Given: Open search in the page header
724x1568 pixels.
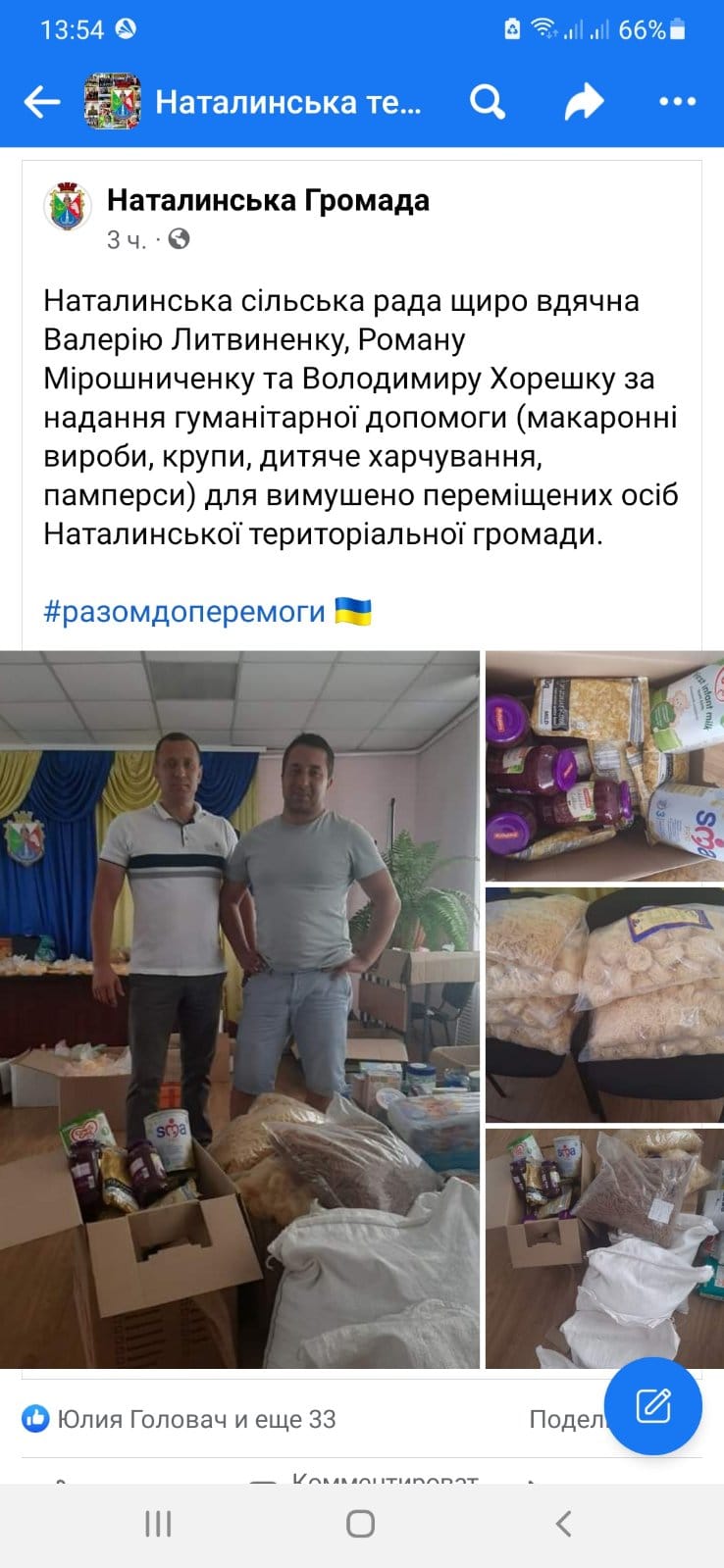Looking at the screenshot, I should coord(487,101).
